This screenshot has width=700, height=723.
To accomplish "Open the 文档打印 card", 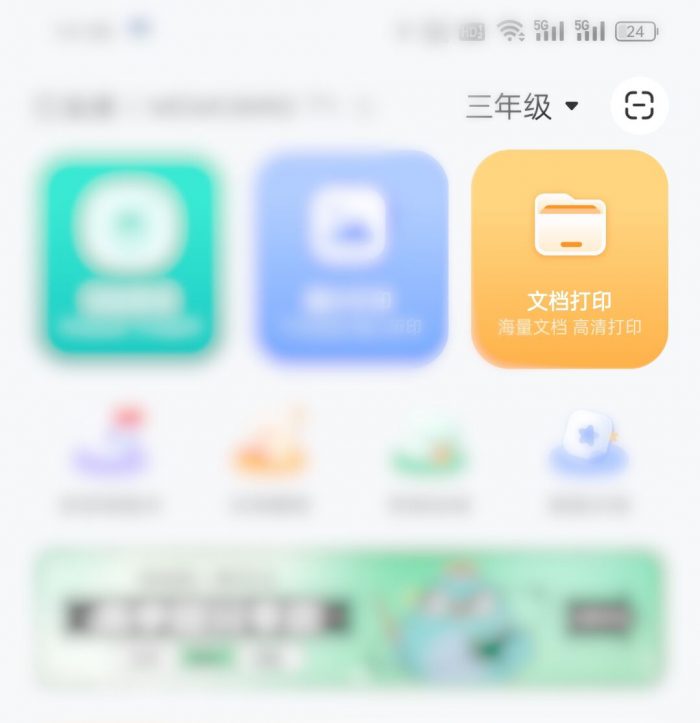I will (x=569, y=260).
